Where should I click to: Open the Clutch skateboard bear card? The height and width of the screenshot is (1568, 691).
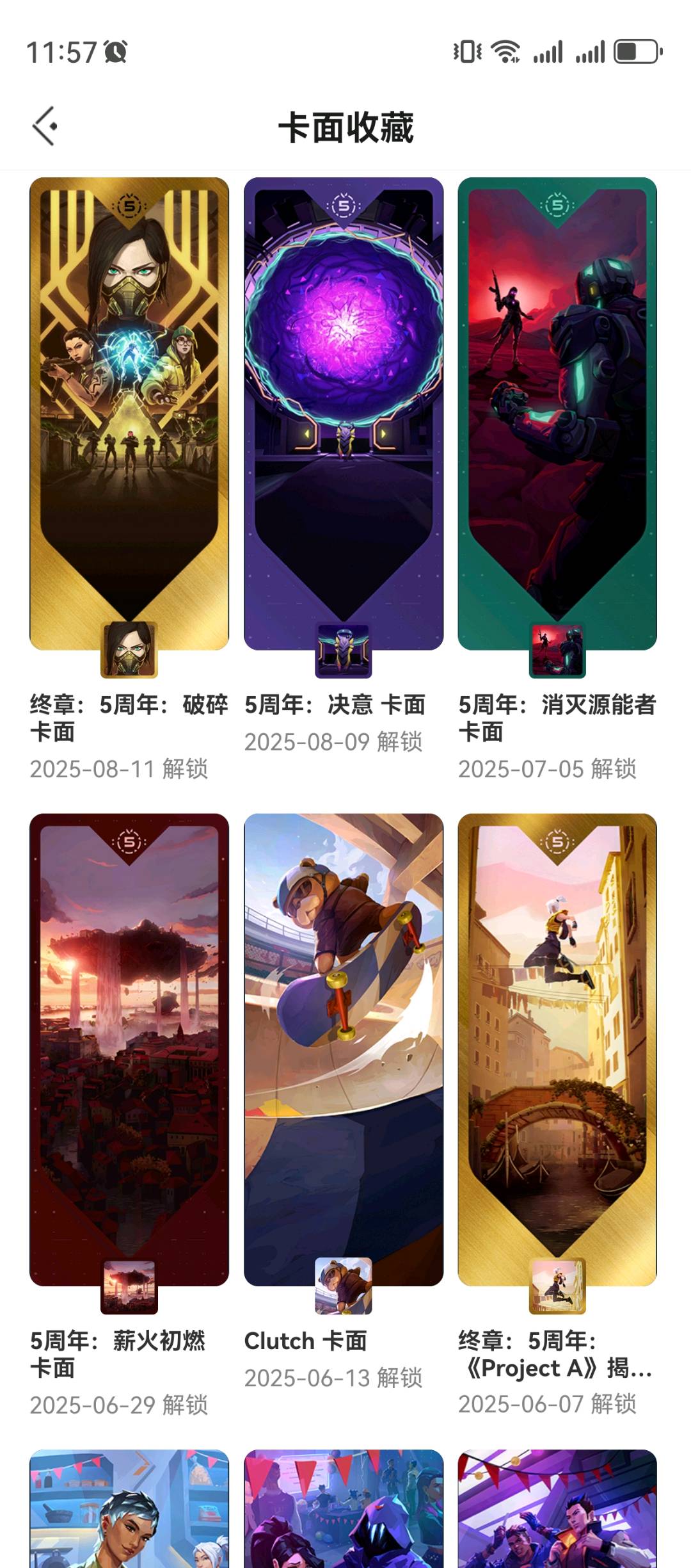(x=344, y=1049)
